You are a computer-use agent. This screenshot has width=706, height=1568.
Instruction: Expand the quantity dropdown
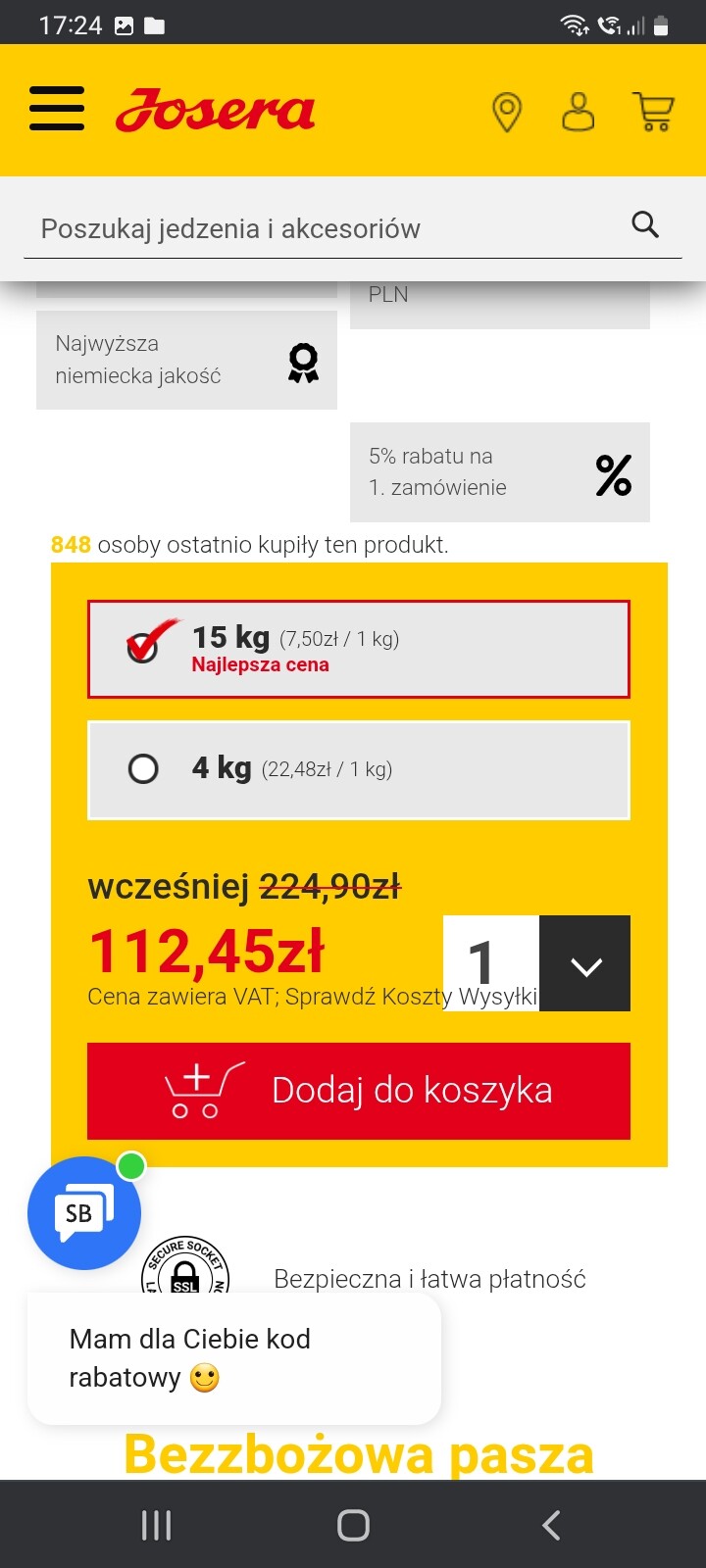[x=585, y=963]
